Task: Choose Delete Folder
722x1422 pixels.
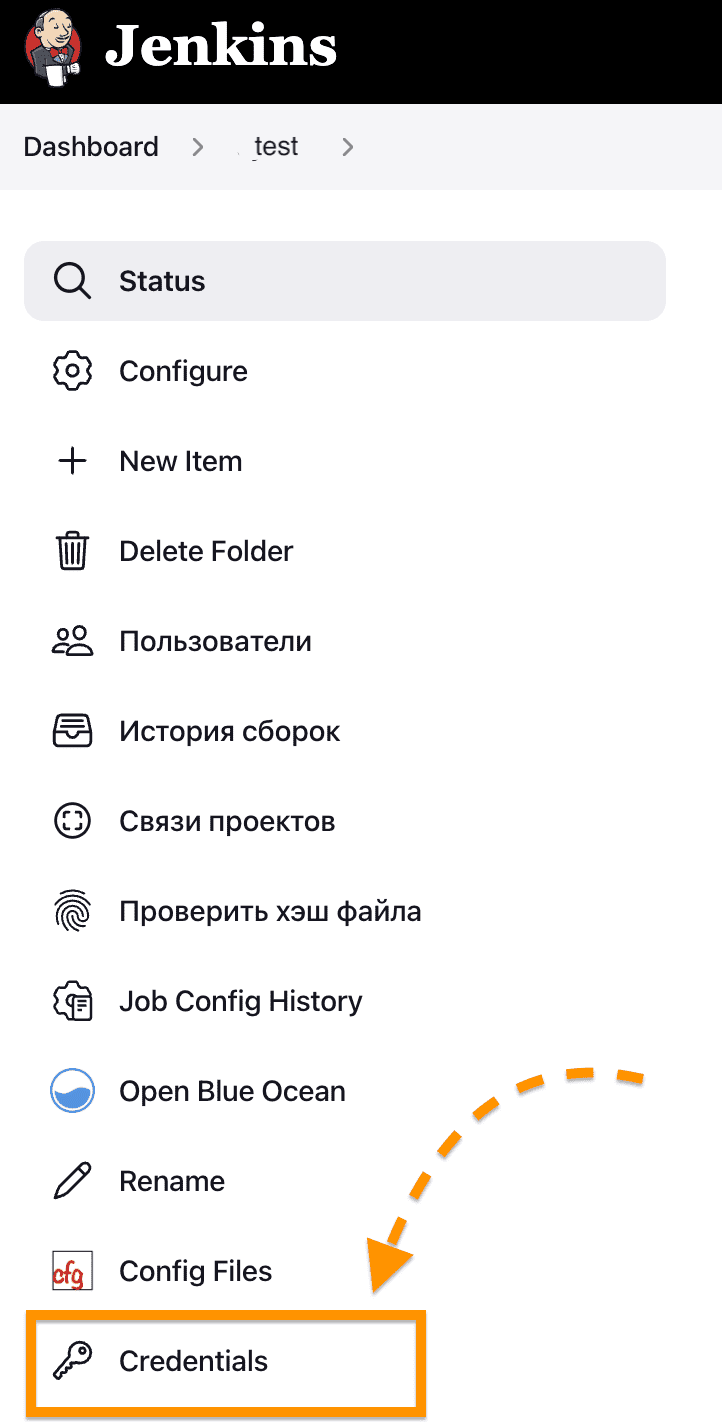Action: (x=205, y=551)
